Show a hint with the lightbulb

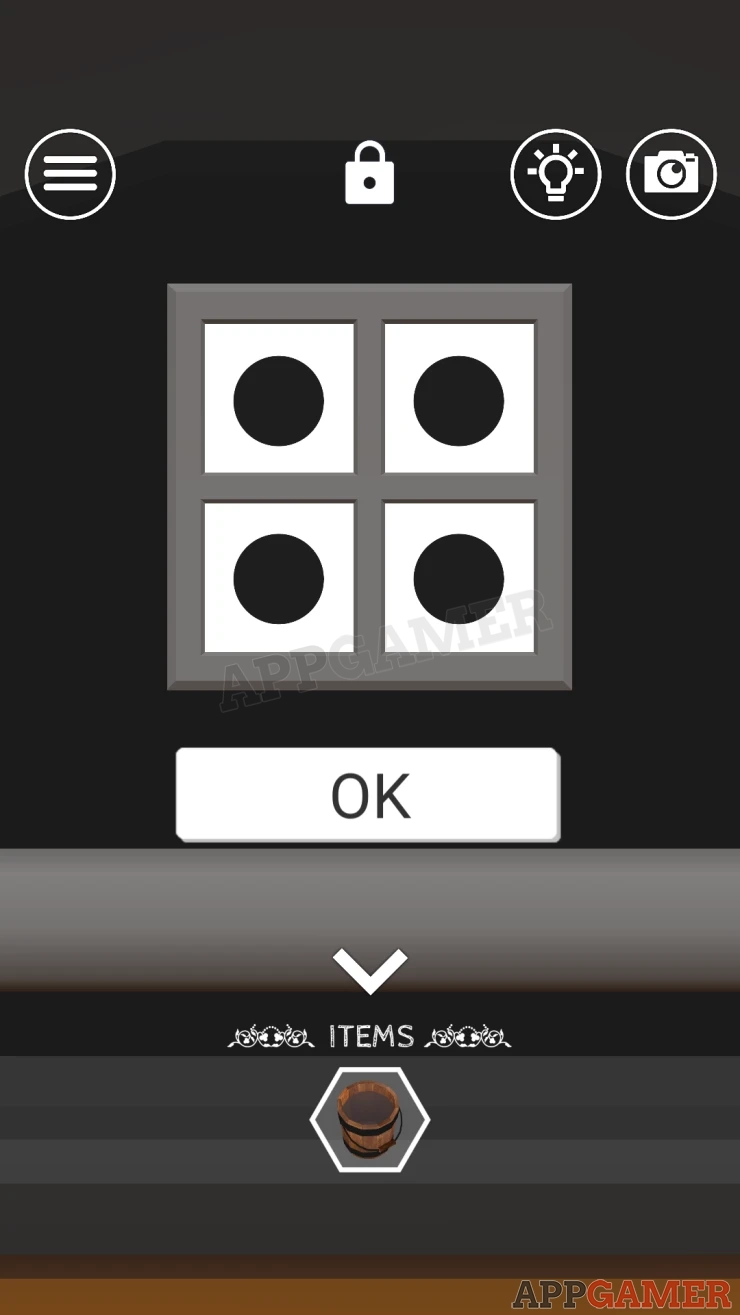coord(556,174)
